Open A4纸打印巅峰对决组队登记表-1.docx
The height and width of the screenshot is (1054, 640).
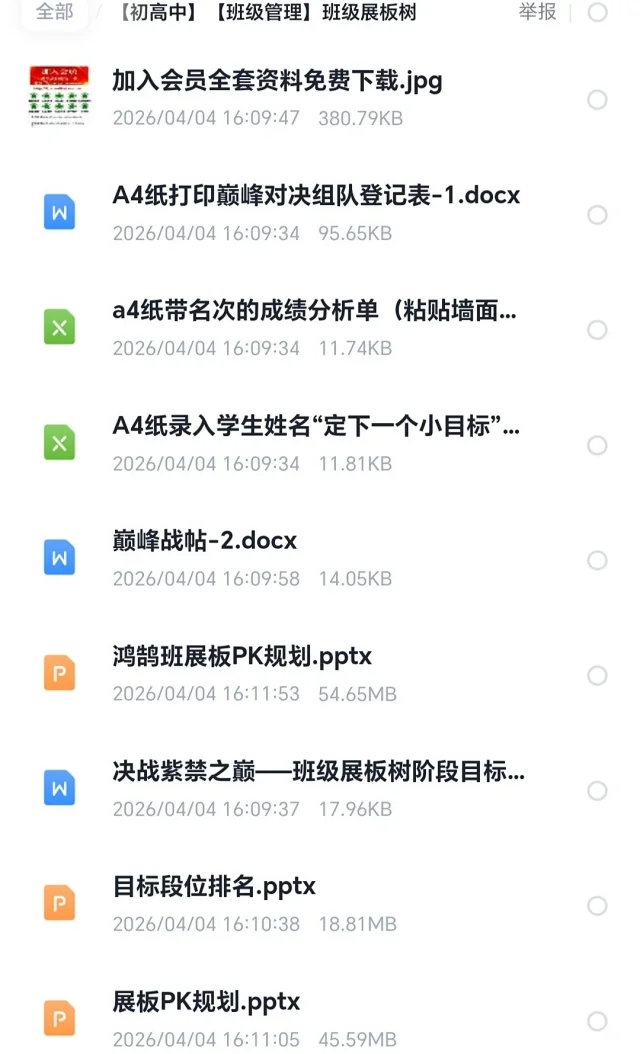[x=316, y=196]
